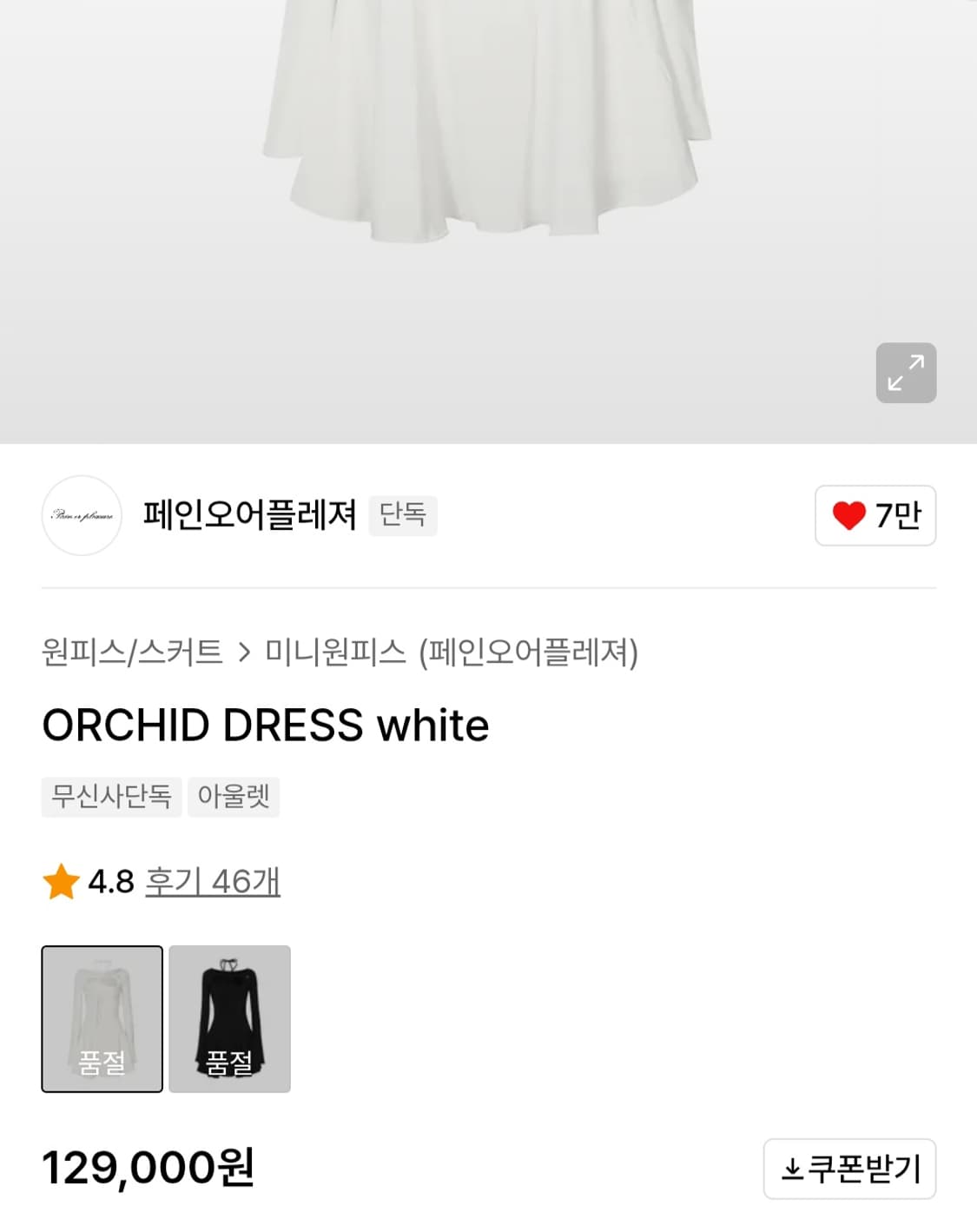Click the download icon on 쿠폰받기 button
Screen dimensions: 977x1232
[792, 1169]
